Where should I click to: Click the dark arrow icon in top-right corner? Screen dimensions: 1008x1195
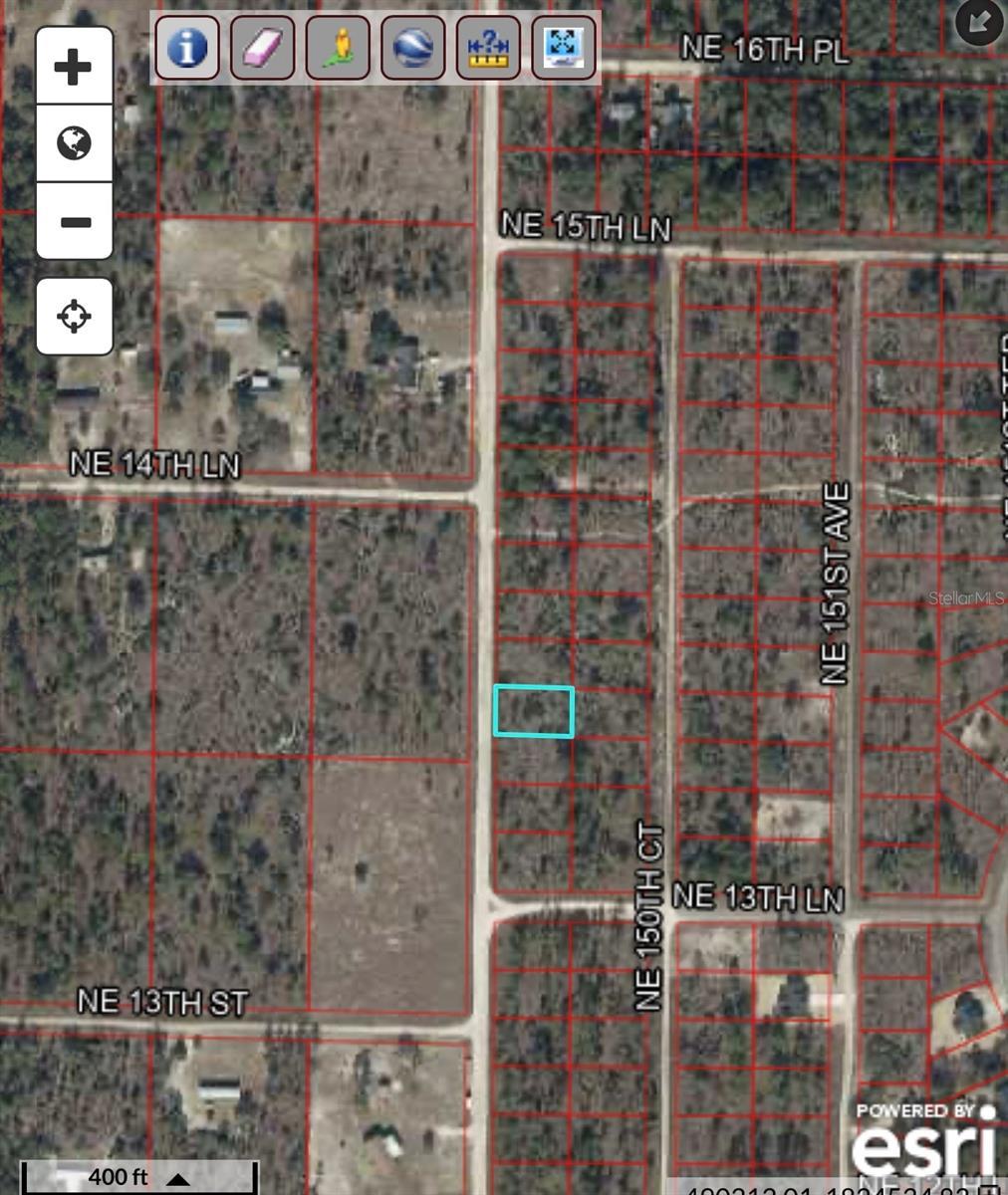980,22
